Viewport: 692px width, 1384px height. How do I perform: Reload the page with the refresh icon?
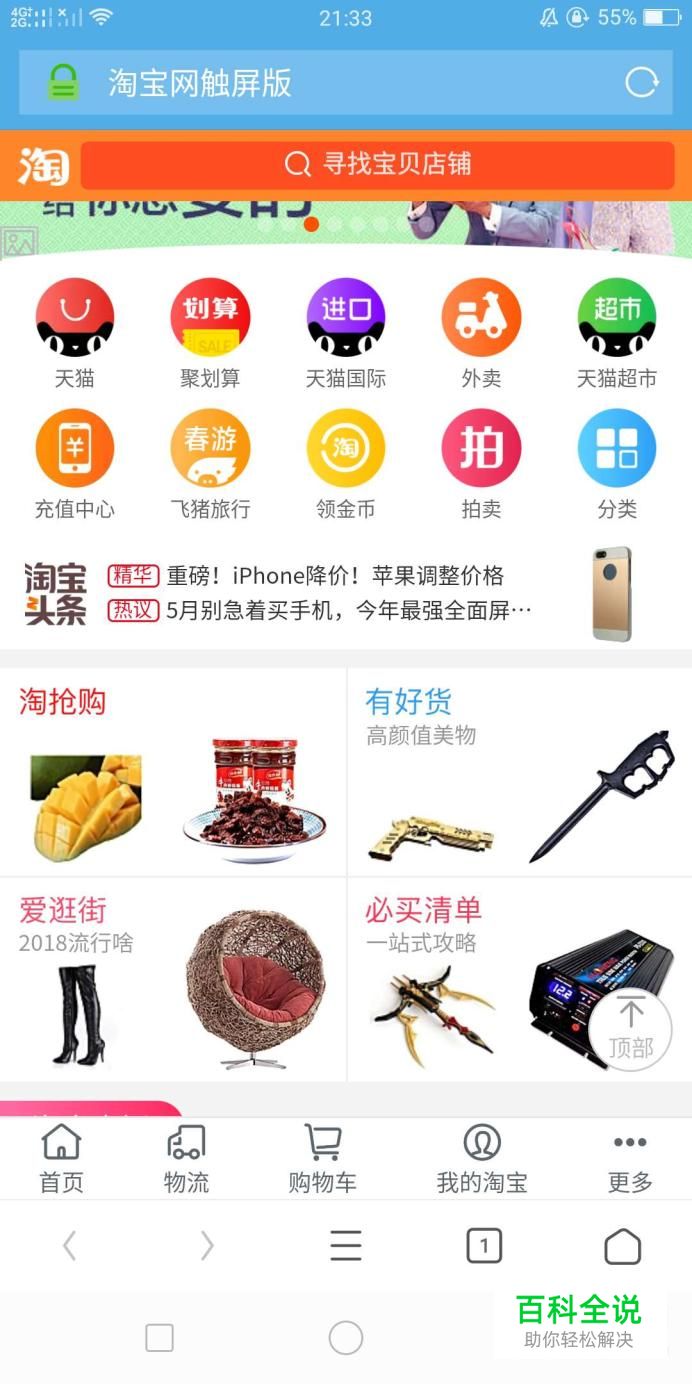pyautogui.click(x=642, y=82)
